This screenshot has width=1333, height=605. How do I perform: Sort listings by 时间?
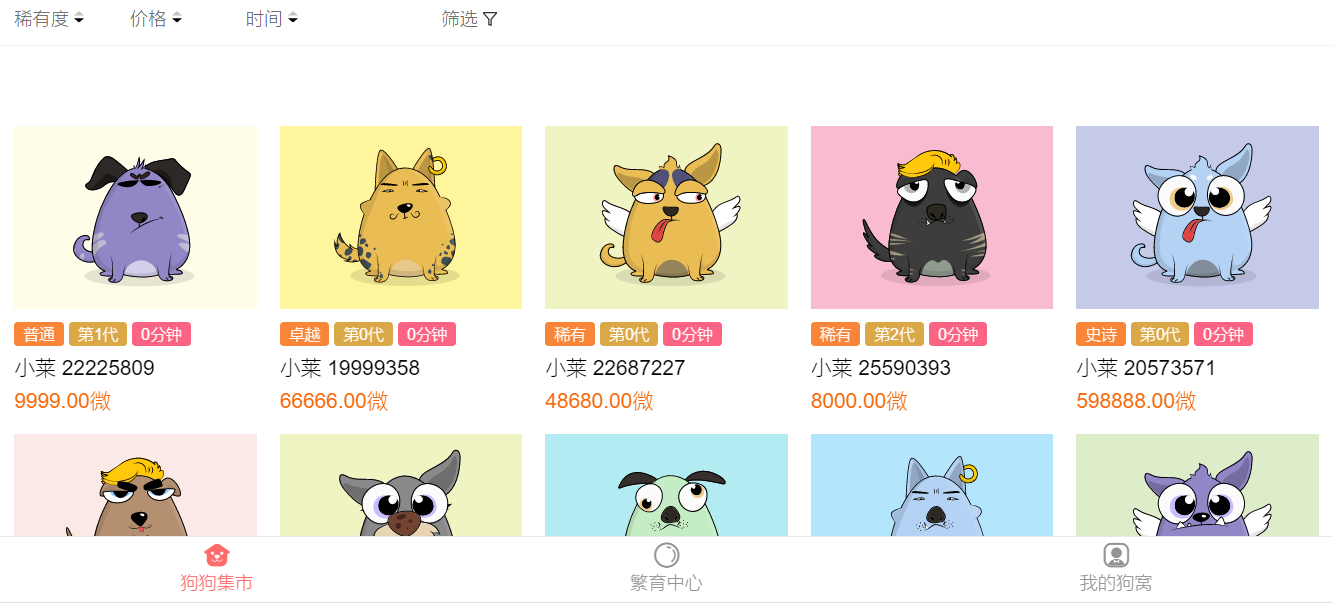coord(271,19)
